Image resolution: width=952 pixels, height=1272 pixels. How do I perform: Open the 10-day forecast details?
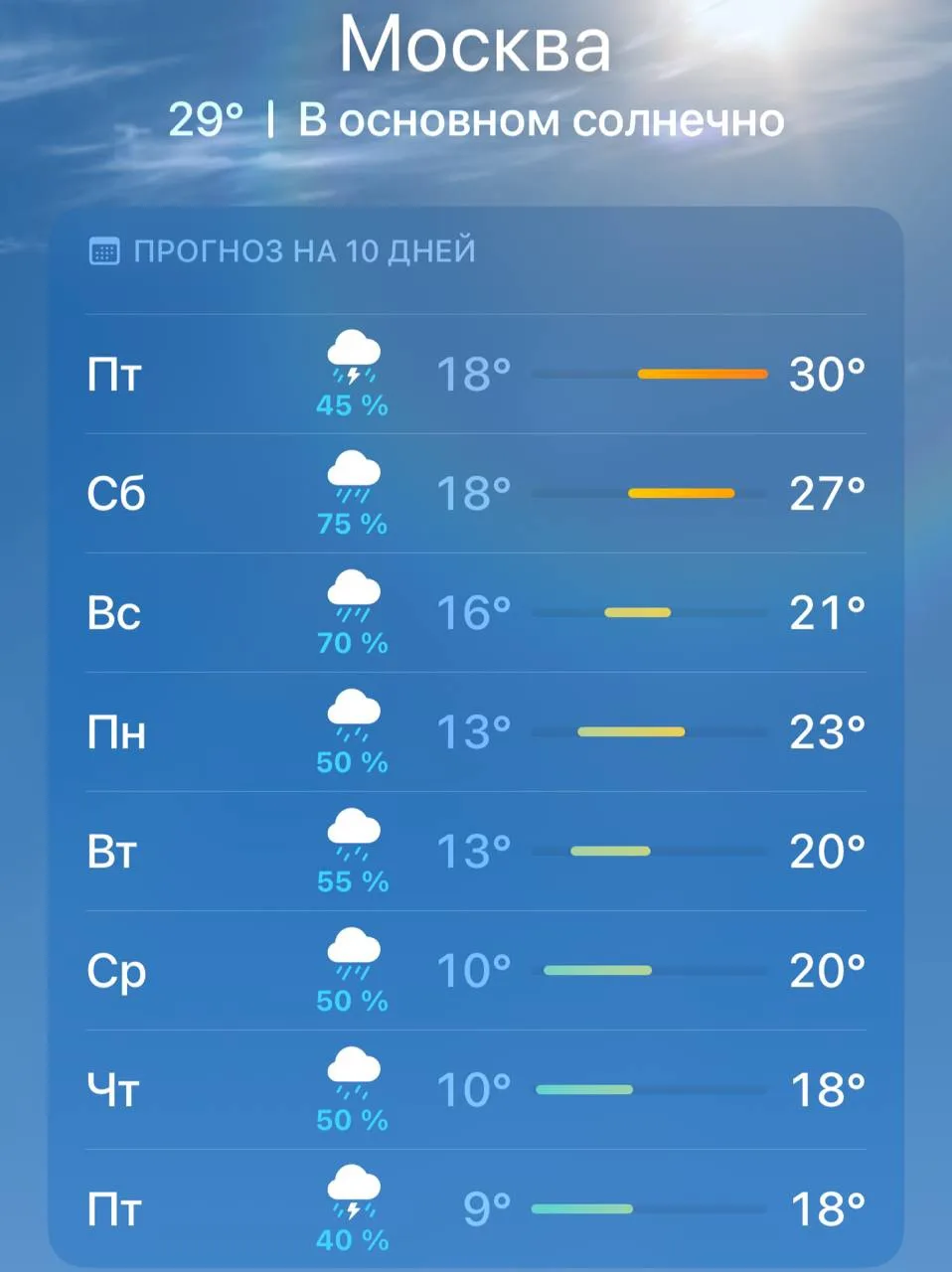coord(282,250)
